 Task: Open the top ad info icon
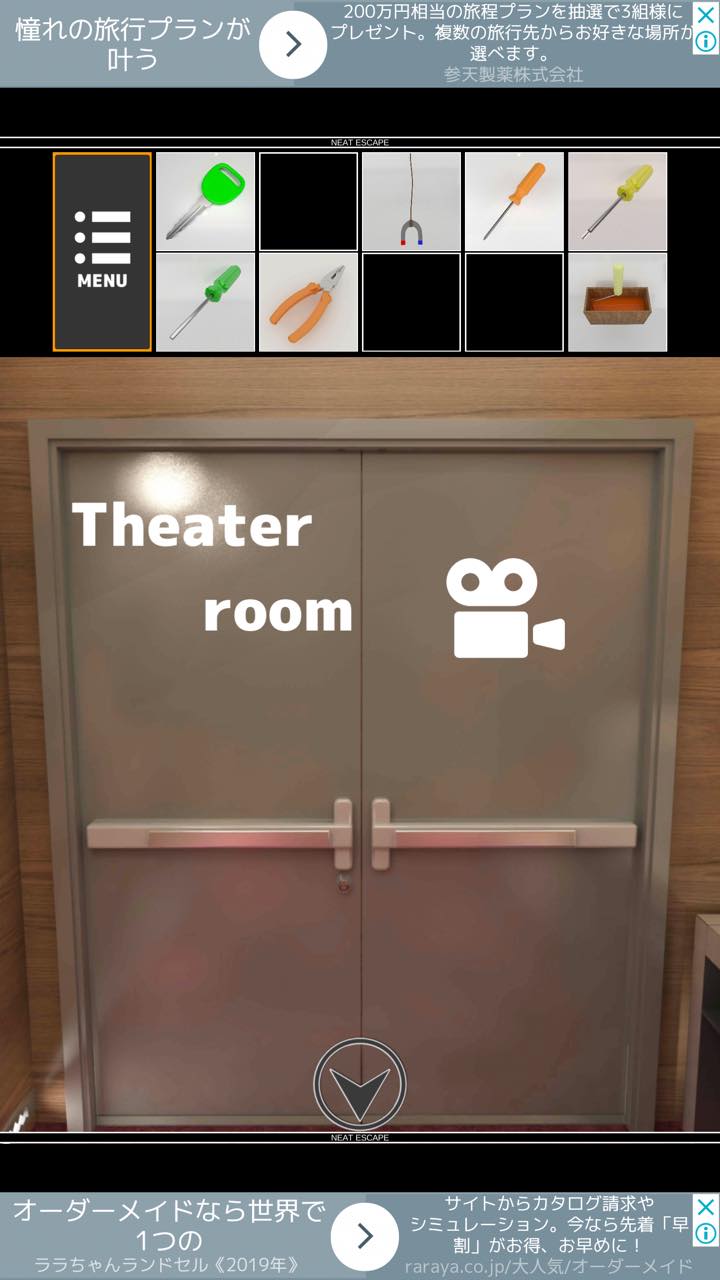[x=706, y=42]
